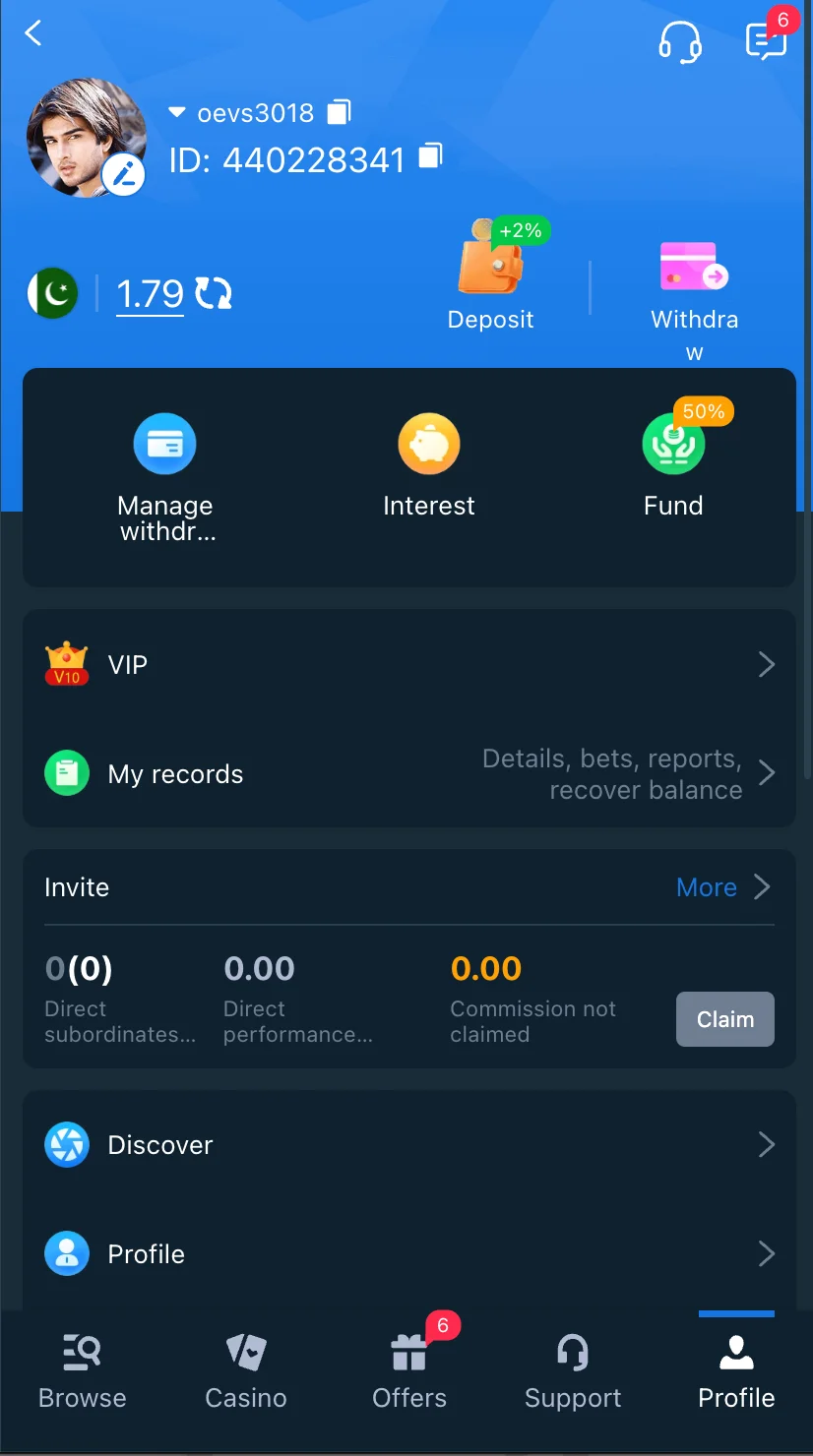Open Fund with the 50% badge icon
Image resolution: width=813 pixels, height=1456 pixels.
(x=673, y=444)
